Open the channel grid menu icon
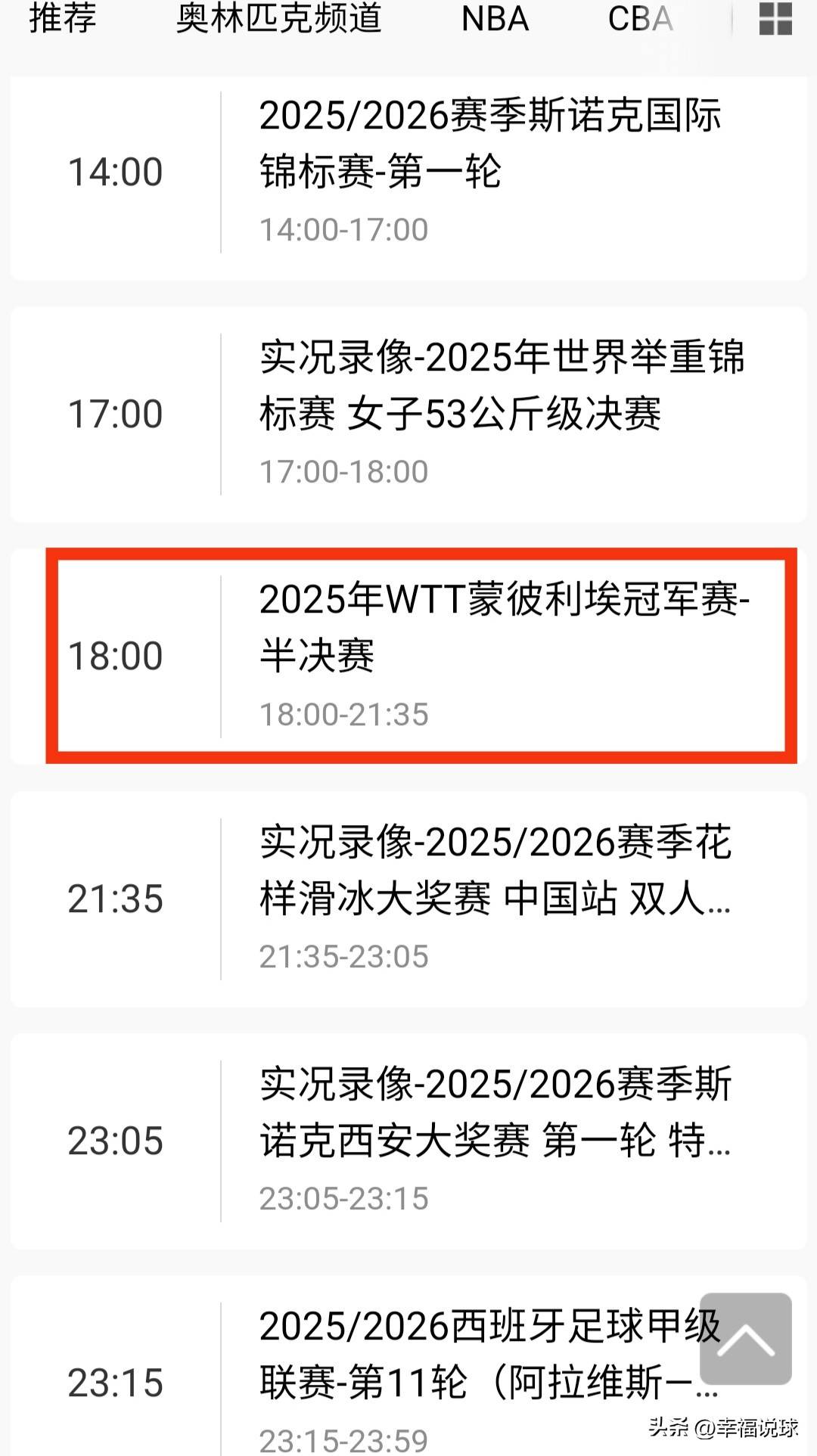 [775, 19]
